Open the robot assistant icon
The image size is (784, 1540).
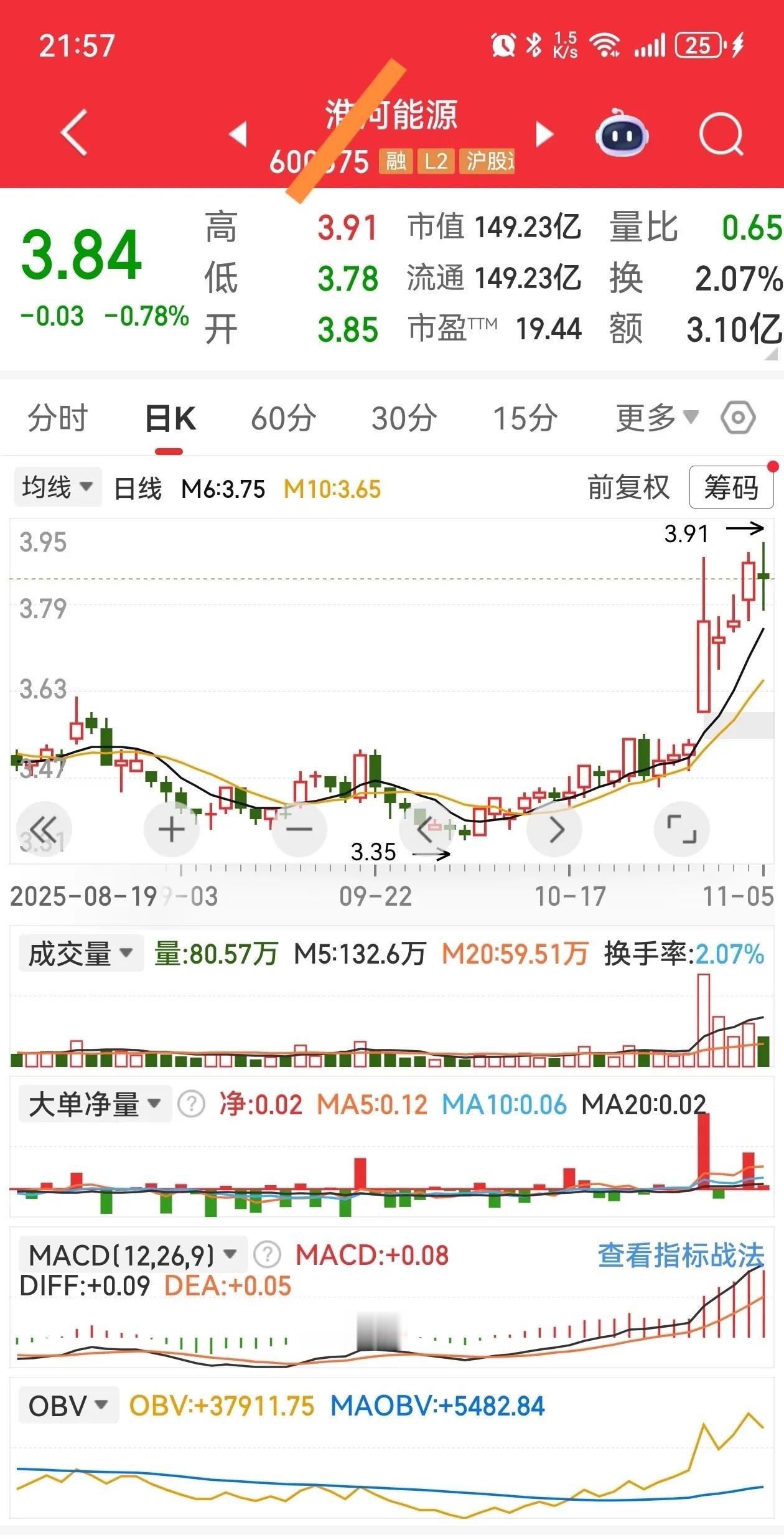622,132
